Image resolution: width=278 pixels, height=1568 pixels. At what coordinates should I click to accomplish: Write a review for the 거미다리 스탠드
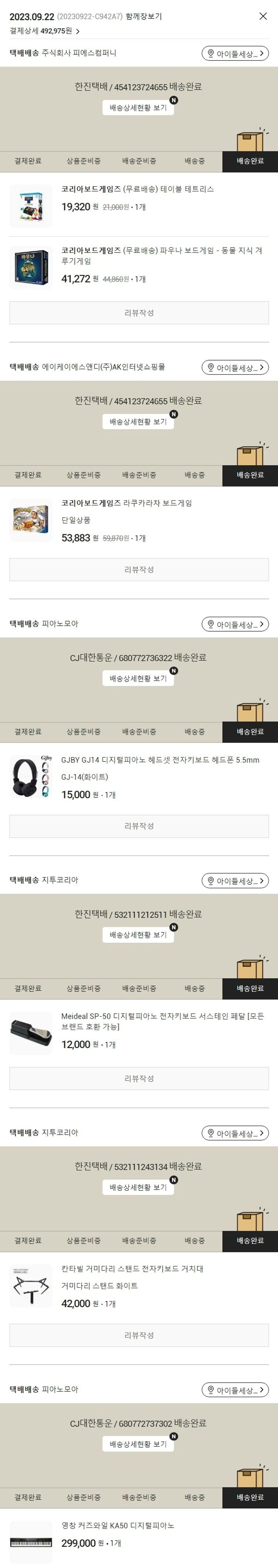tap(139, 1335)
